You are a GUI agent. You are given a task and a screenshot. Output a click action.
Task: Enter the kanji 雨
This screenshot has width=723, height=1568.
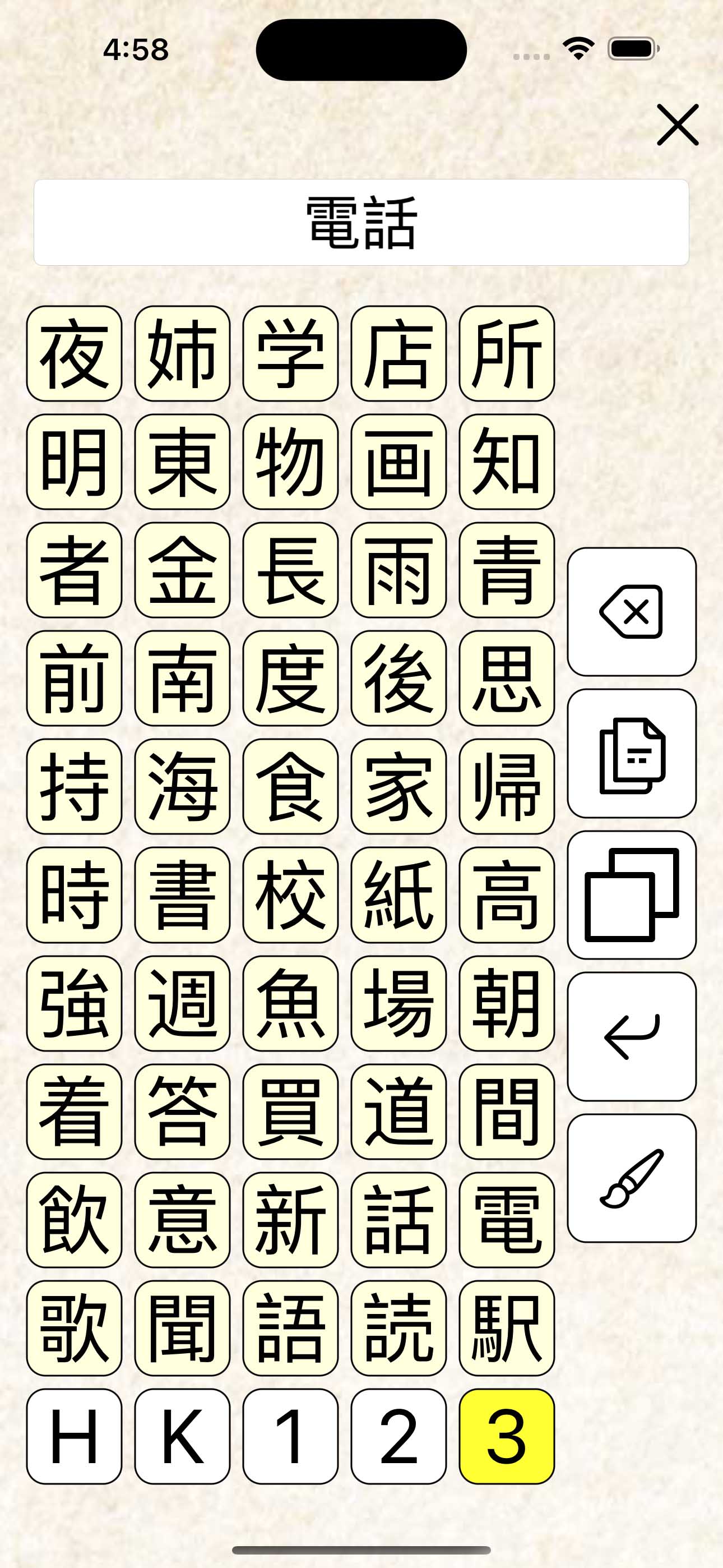(398, 570)
